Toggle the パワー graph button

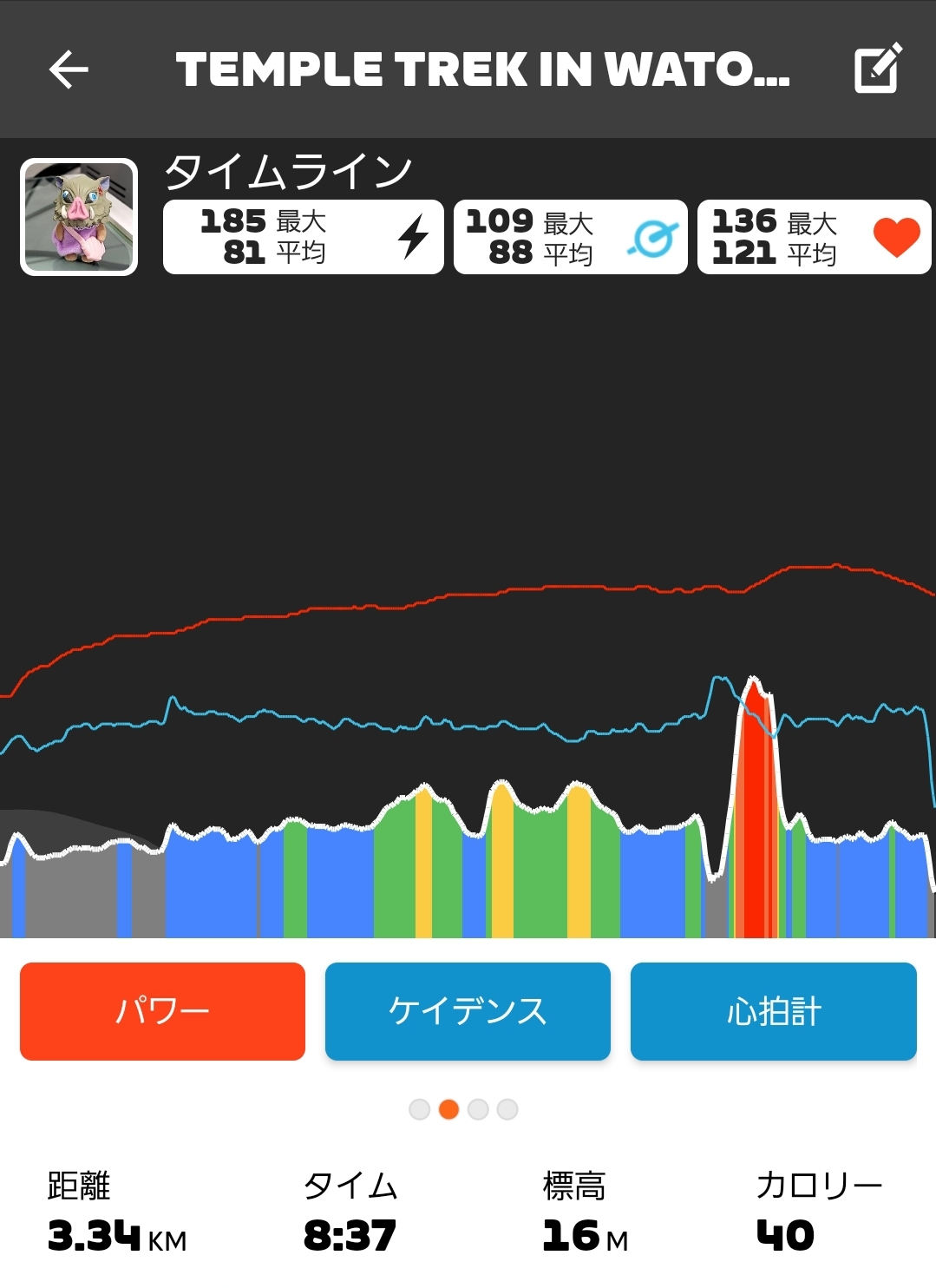tap(162, 1011)
